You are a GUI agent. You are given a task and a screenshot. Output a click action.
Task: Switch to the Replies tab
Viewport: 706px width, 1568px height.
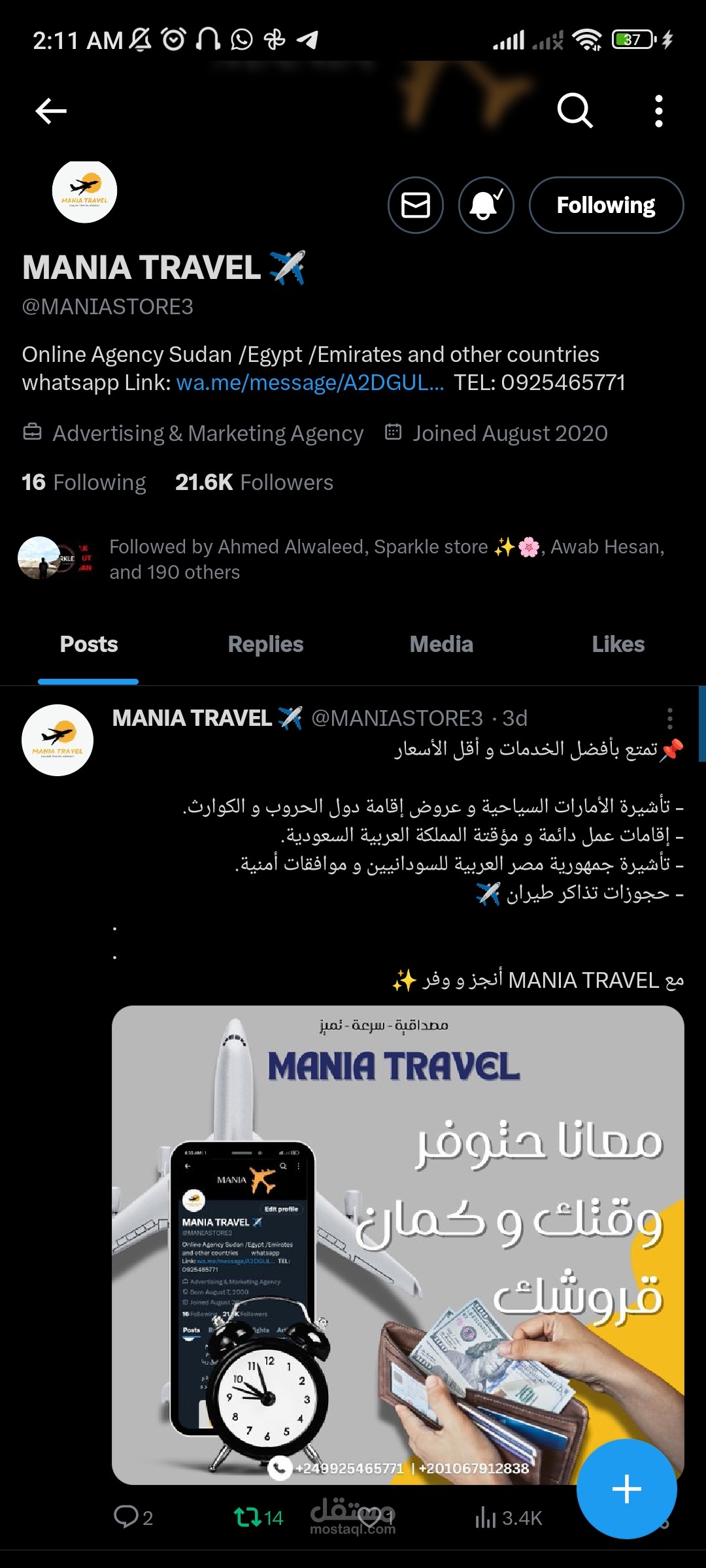265,644
